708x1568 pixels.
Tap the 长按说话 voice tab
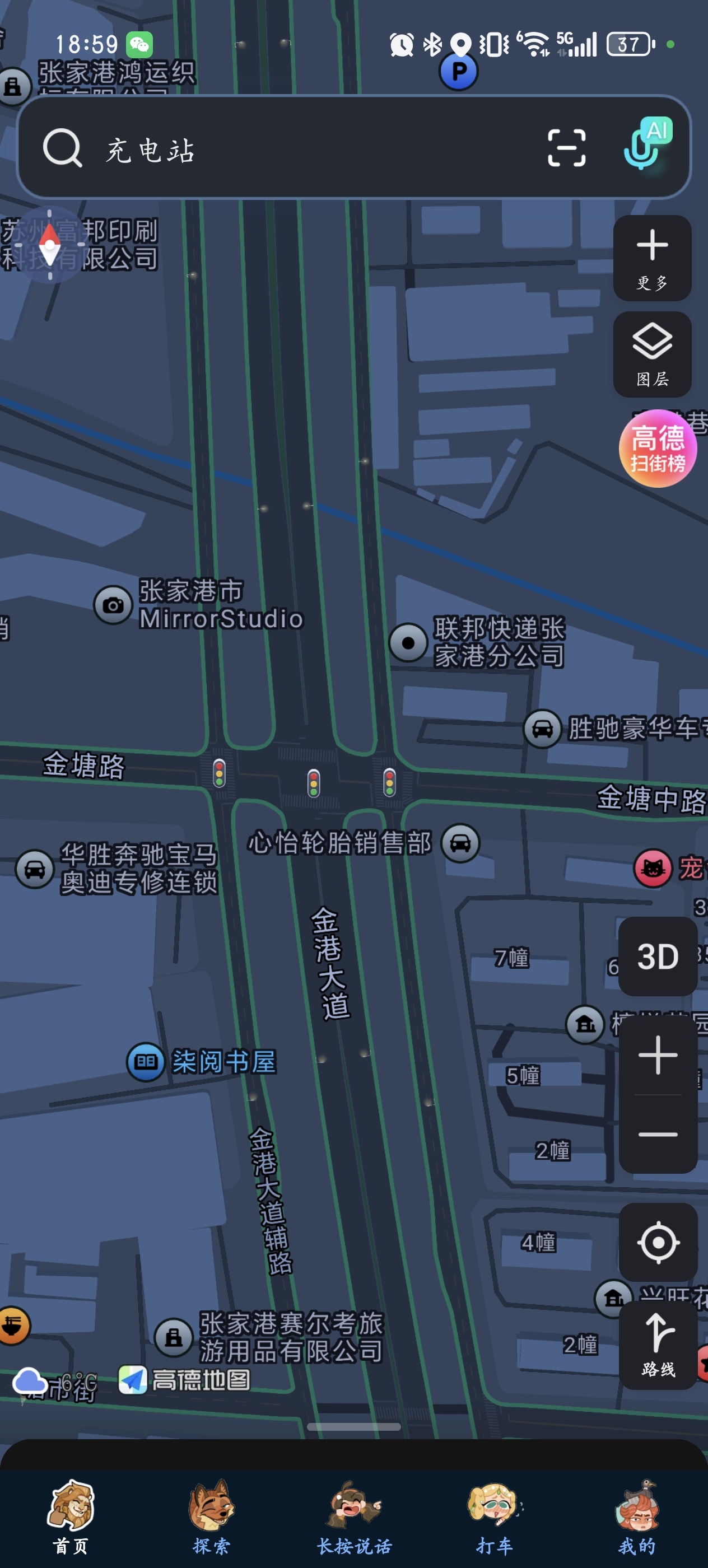click(x=353, y=1516)
